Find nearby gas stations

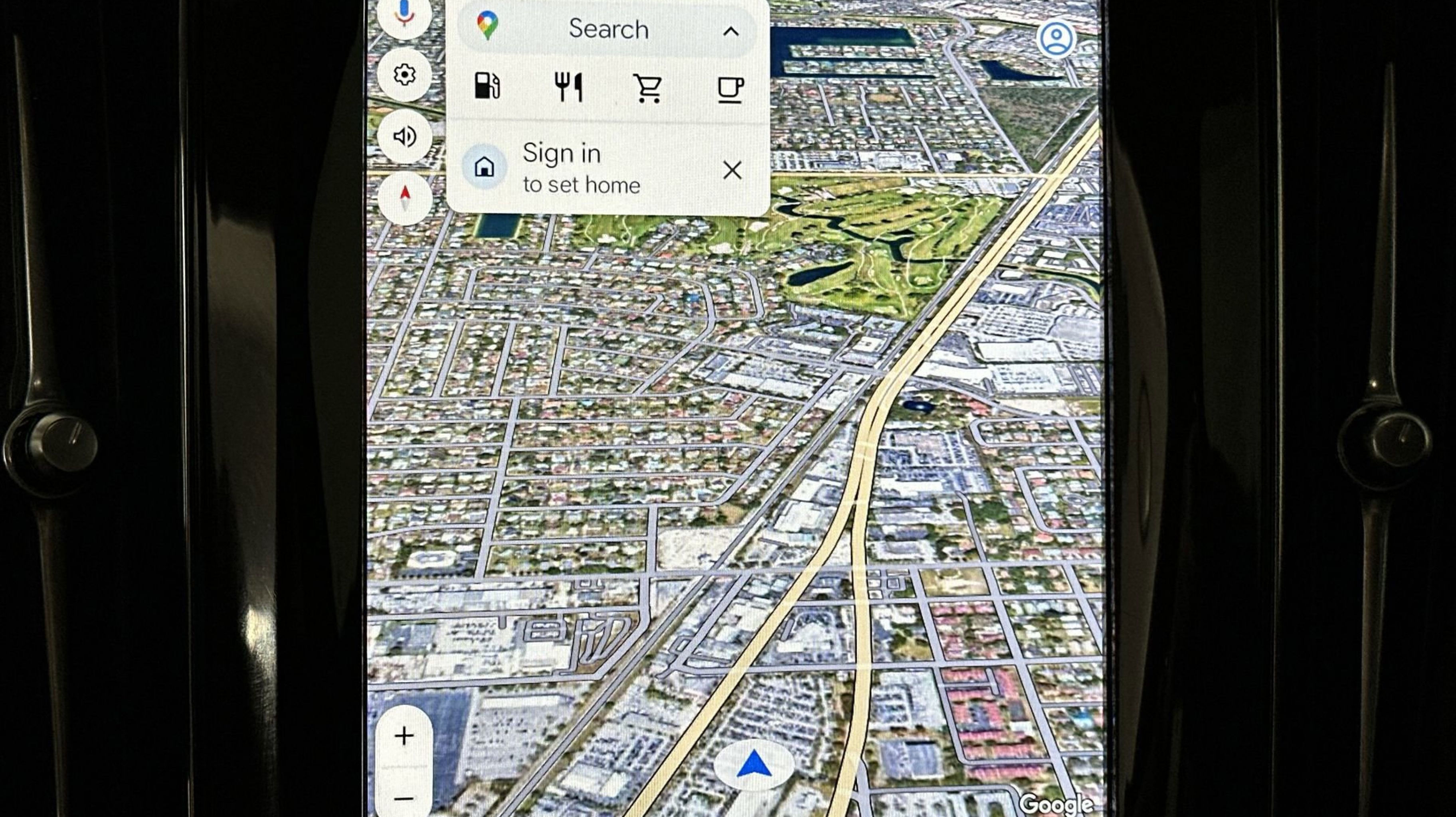(x=487, y=87)
